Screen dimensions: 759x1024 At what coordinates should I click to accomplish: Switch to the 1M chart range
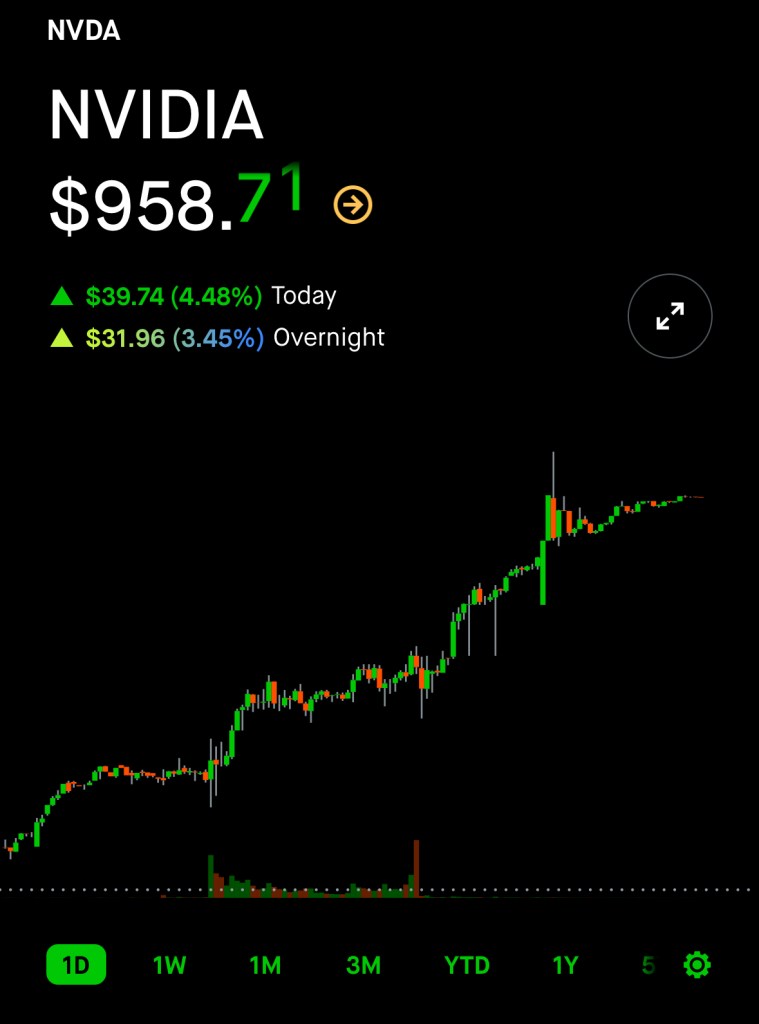coord(265,965)
